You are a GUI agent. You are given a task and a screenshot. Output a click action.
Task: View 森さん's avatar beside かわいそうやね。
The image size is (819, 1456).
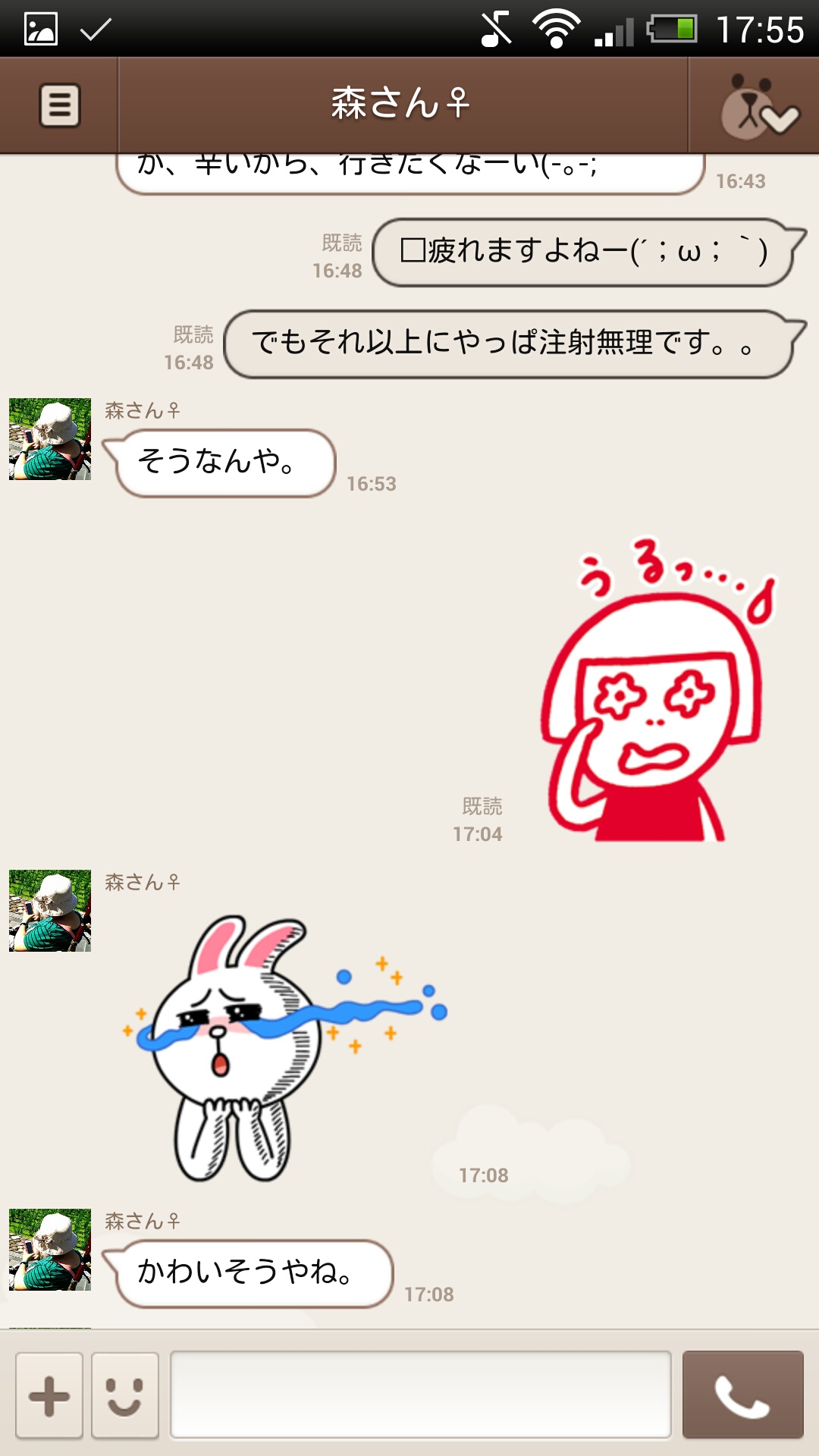pyautogui.click(x=50, y=1250)
